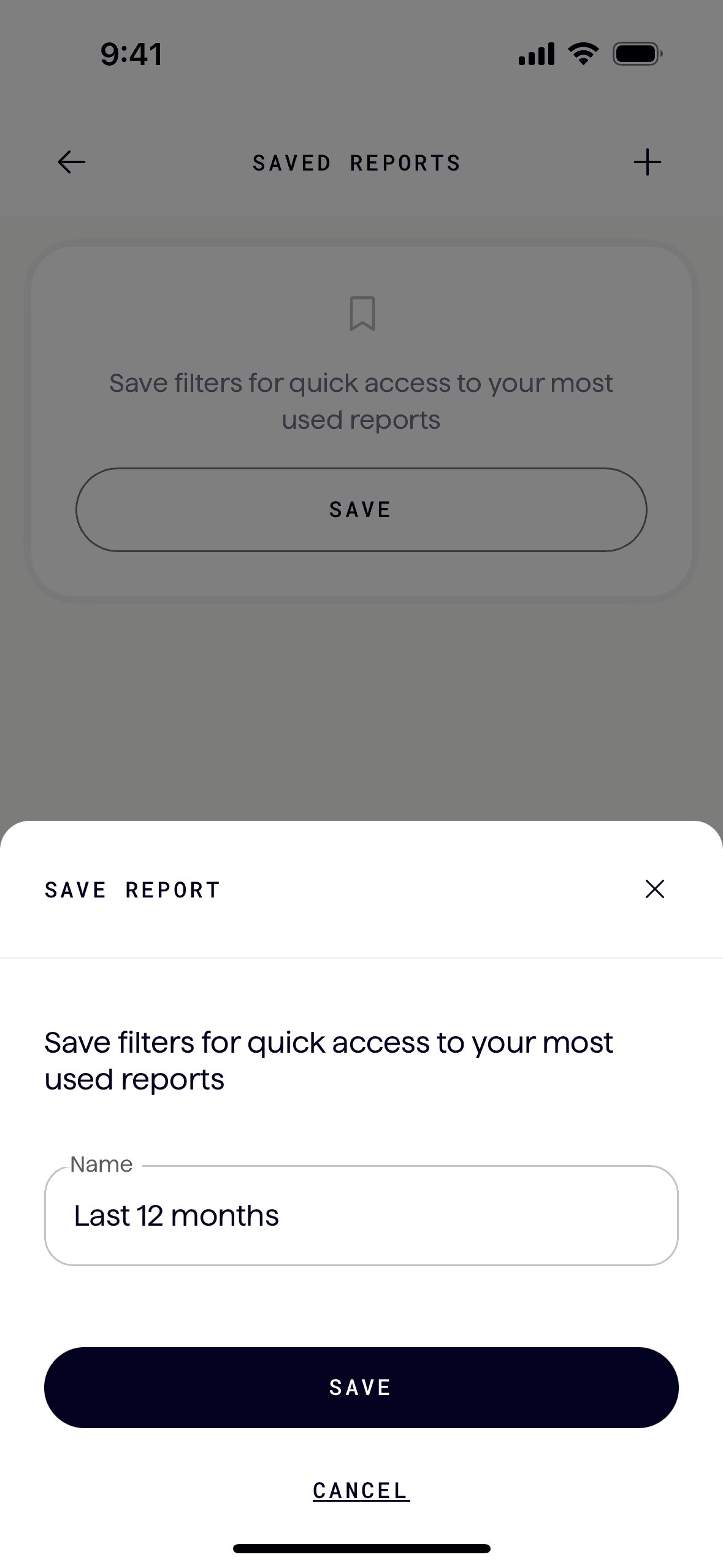Edit the Name field

coord(361,1216)
